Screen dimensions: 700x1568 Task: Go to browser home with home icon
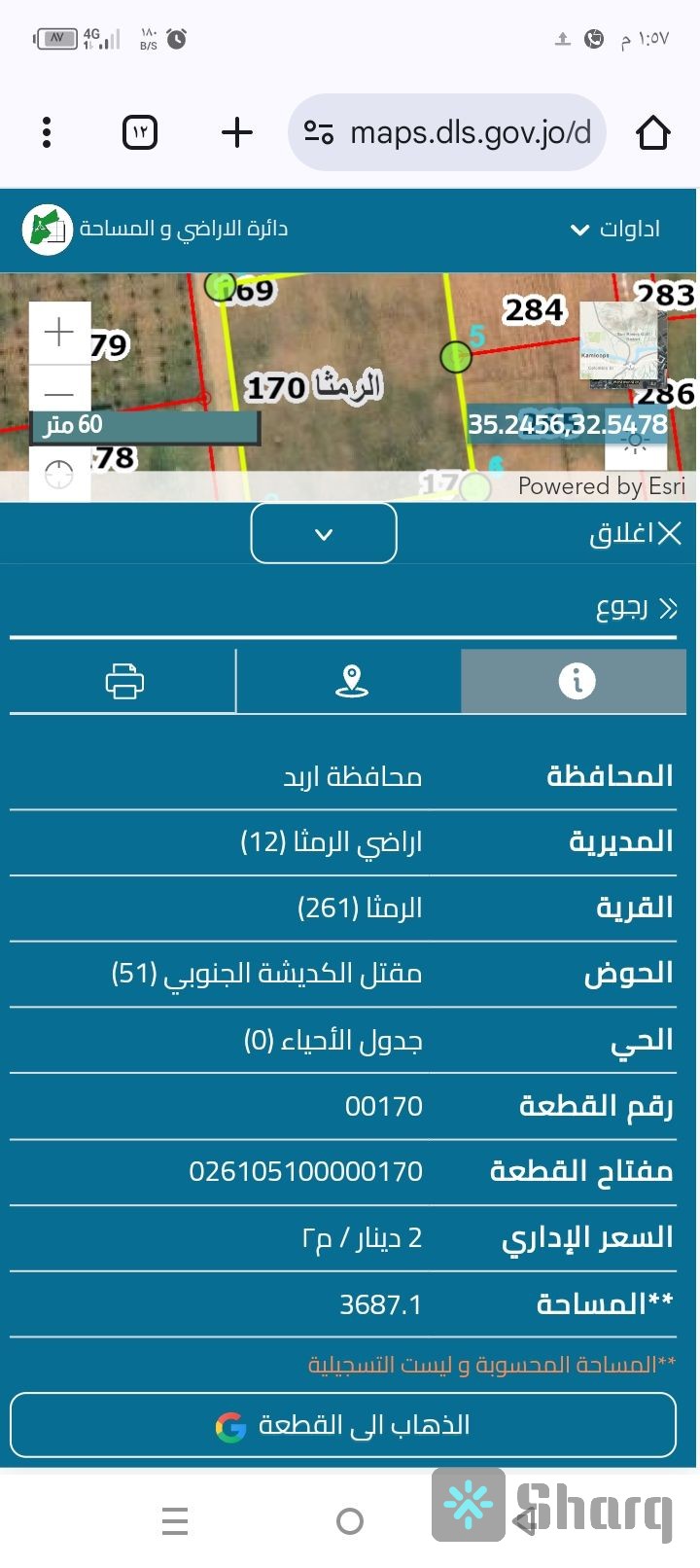653,132
